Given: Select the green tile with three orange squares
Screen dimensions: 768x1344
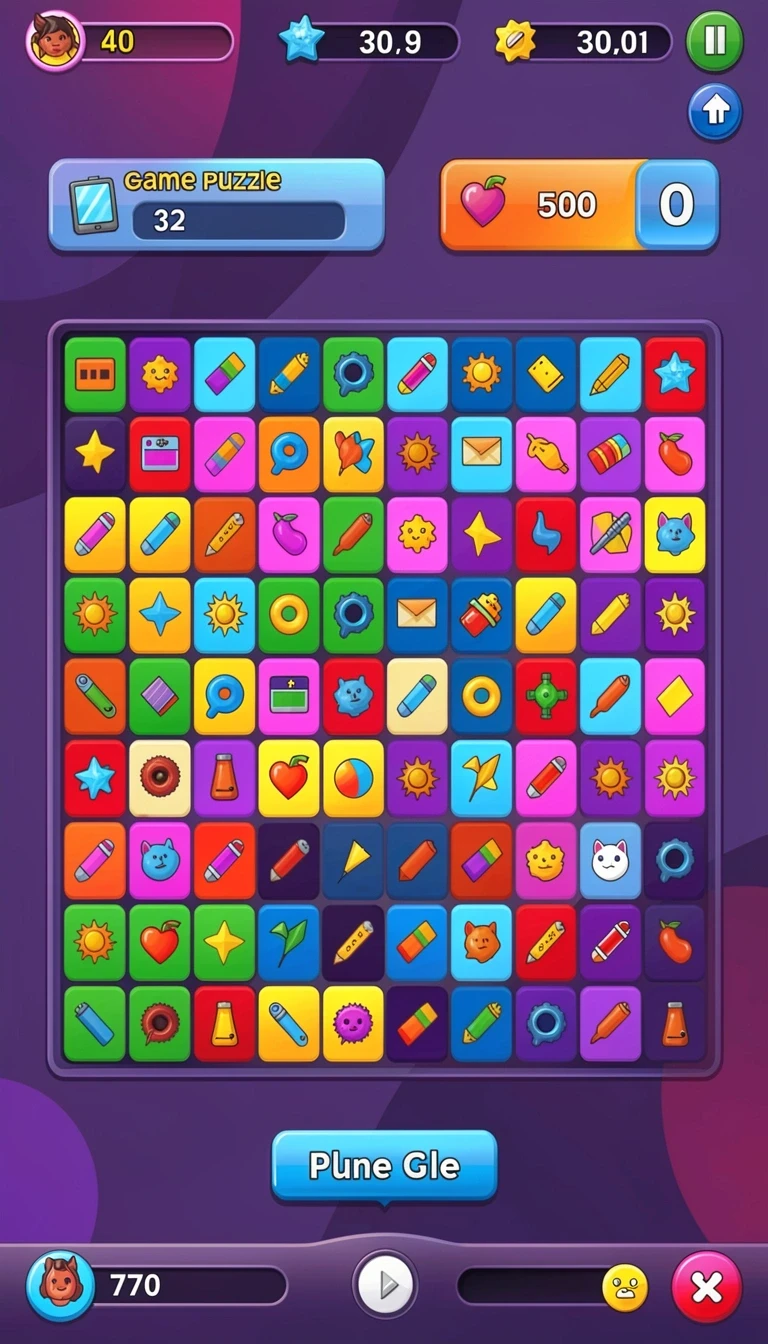Looking at the screenshot, I should click(x=95, y=374).
